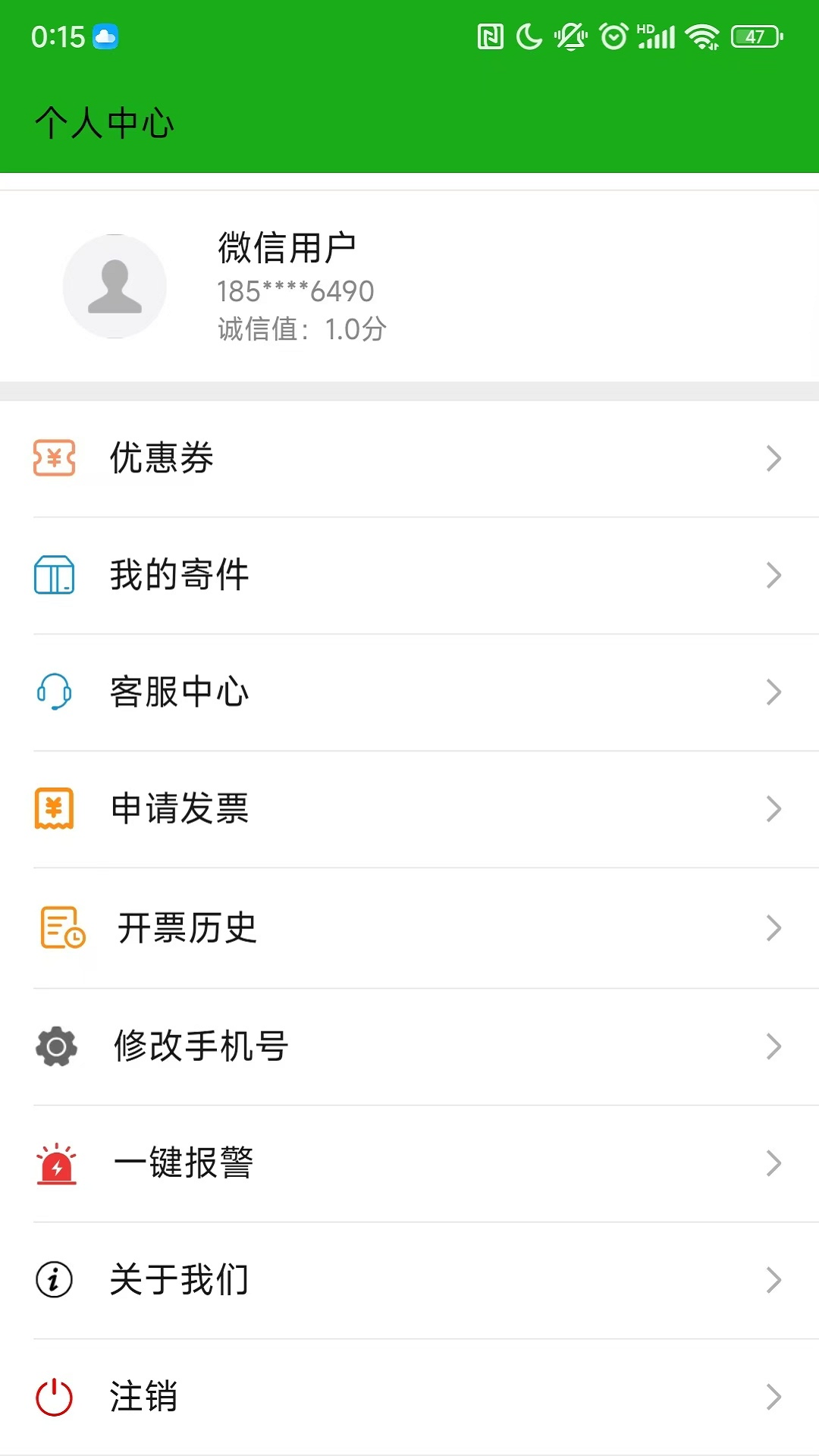Open the 客服中心 chevron arrow
This screenshot has height=1456, width=819.
click(773, 692)
